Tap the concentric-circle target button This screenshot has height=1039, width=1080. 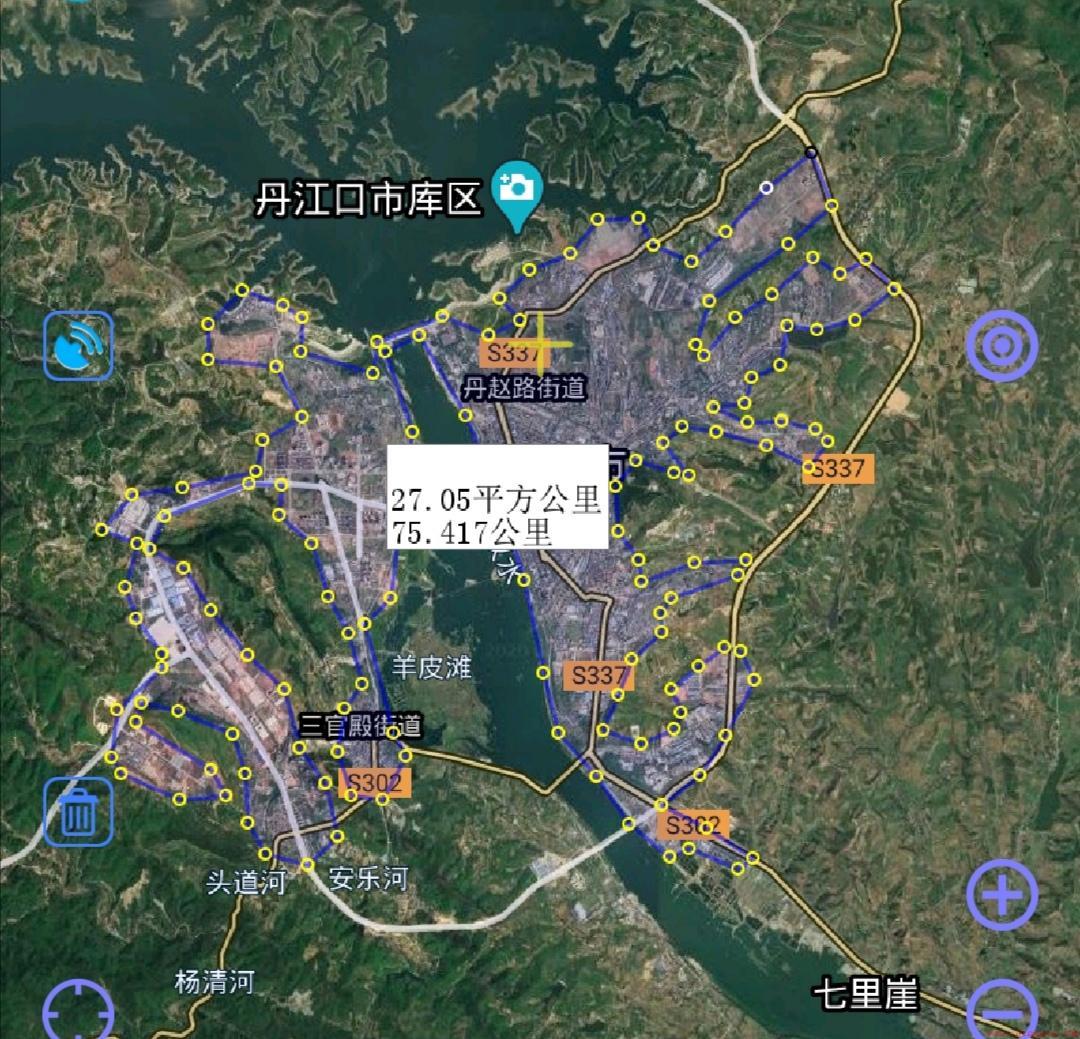(x=1001, y=346)
